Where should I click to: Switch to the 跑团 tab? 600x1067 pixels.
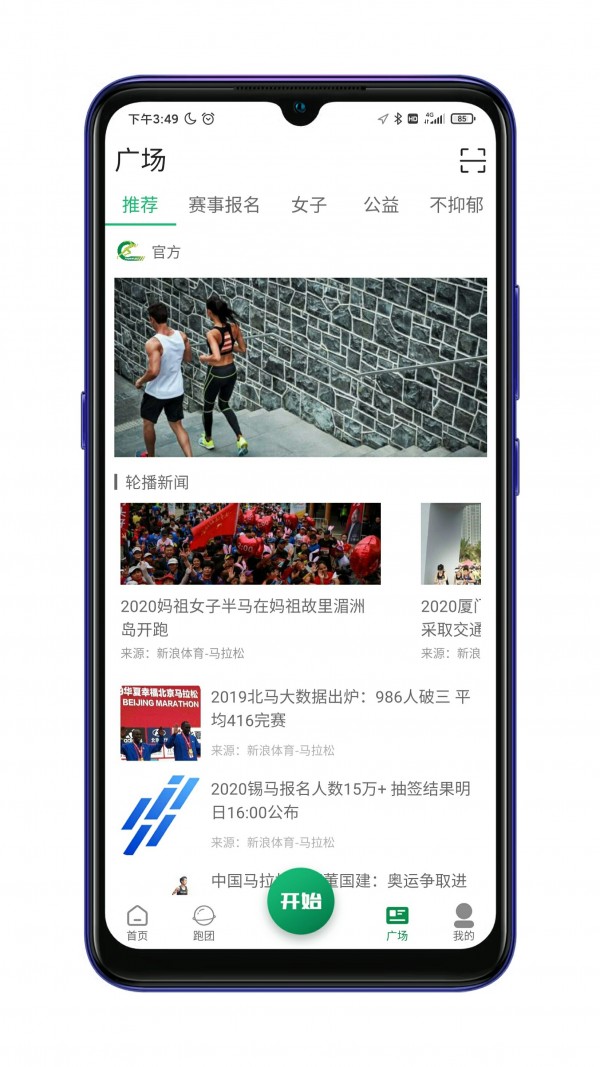pos(204,923)
